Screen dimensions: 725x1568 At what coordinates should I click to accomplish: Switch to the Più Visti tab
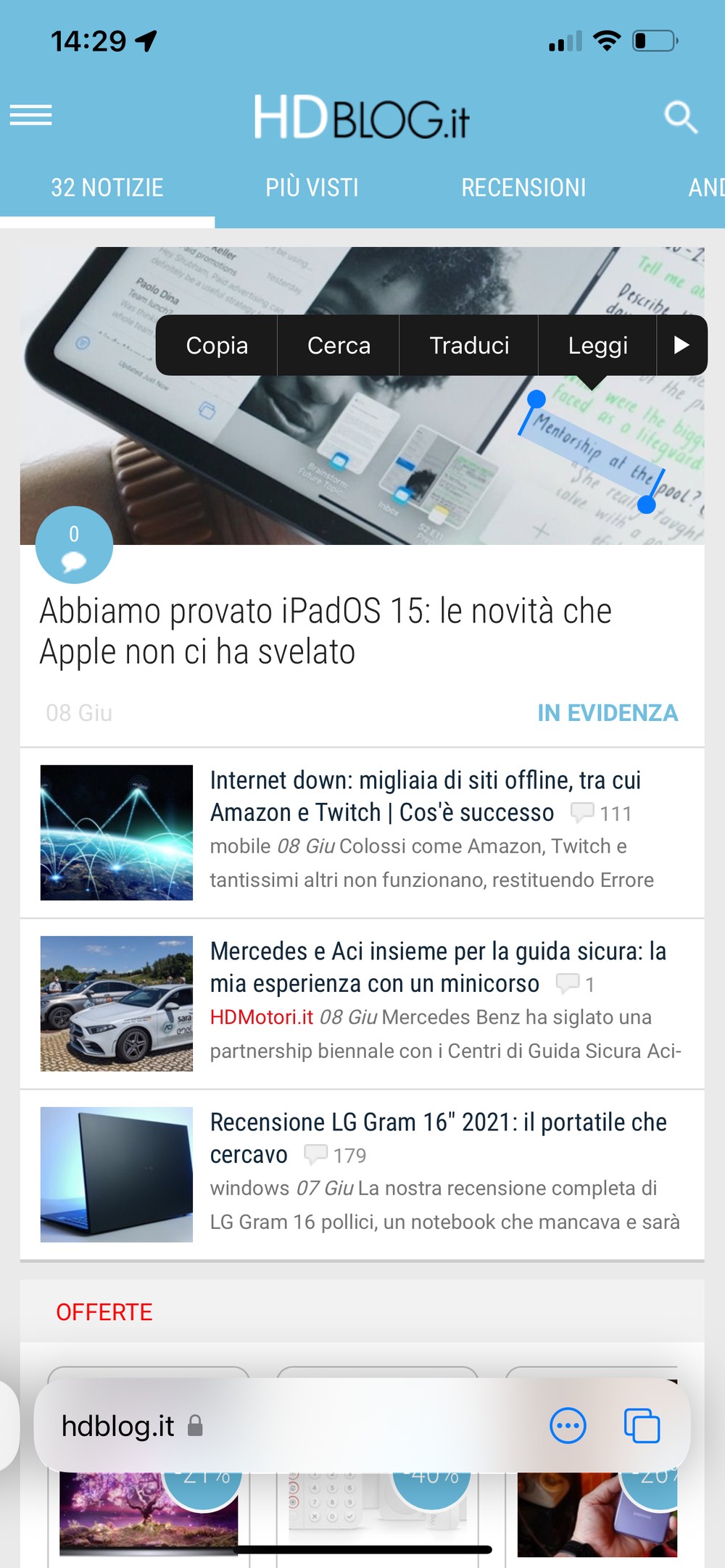pos(312,188)
